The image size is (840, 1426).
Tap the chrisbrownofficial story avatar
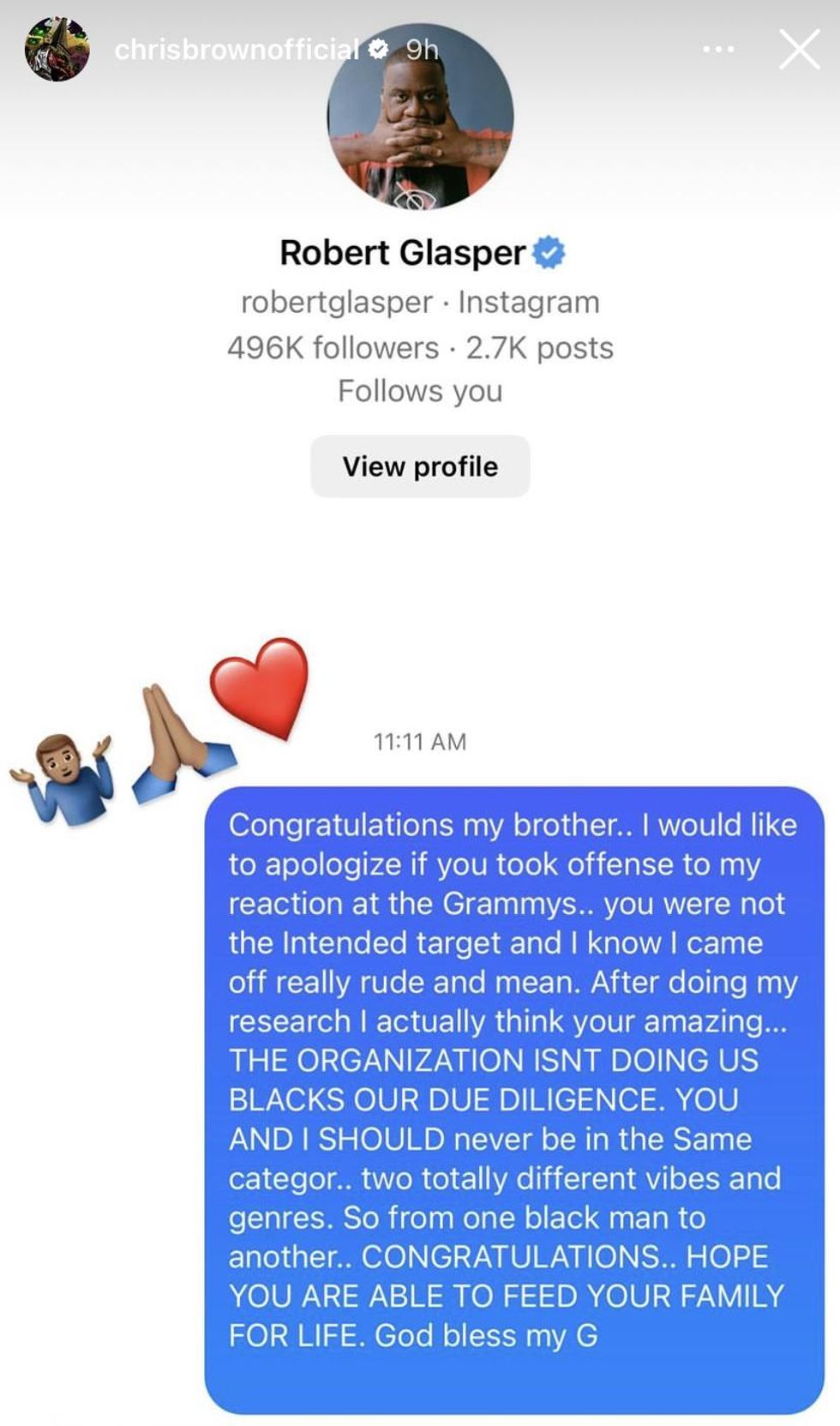click(57, 50)
